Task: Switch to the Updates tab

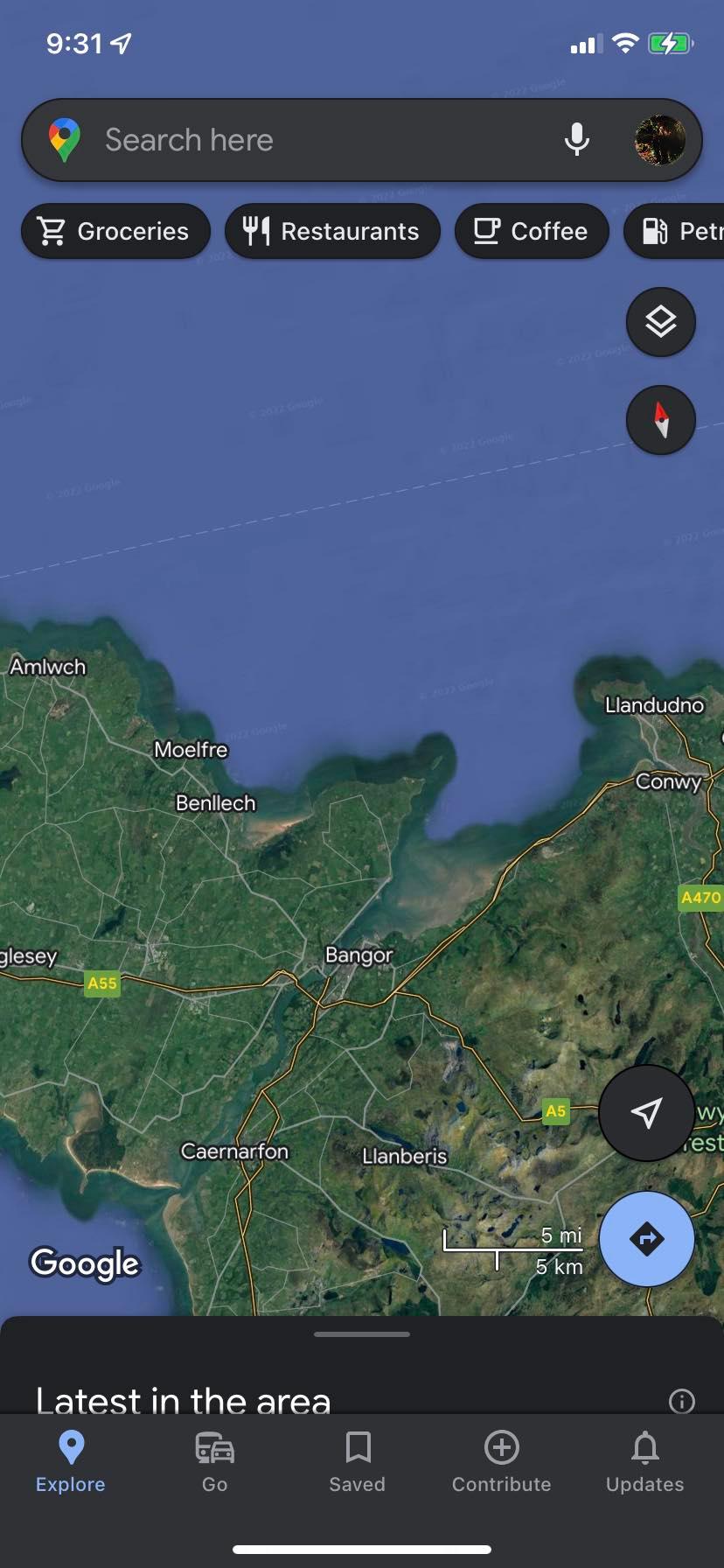Action: pyautogui.click(x=644, y=1462)
